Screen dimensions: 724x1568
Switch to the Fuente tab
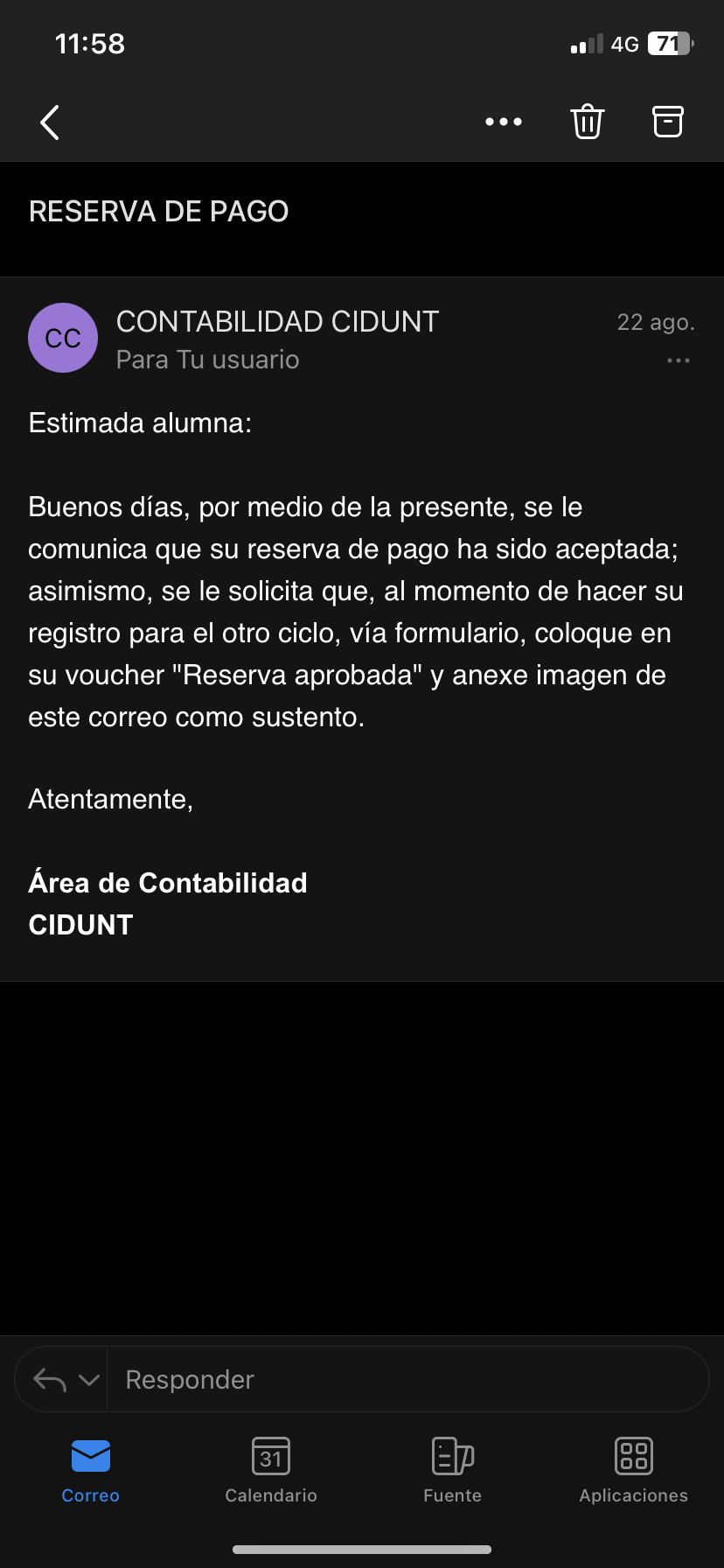452,1470
